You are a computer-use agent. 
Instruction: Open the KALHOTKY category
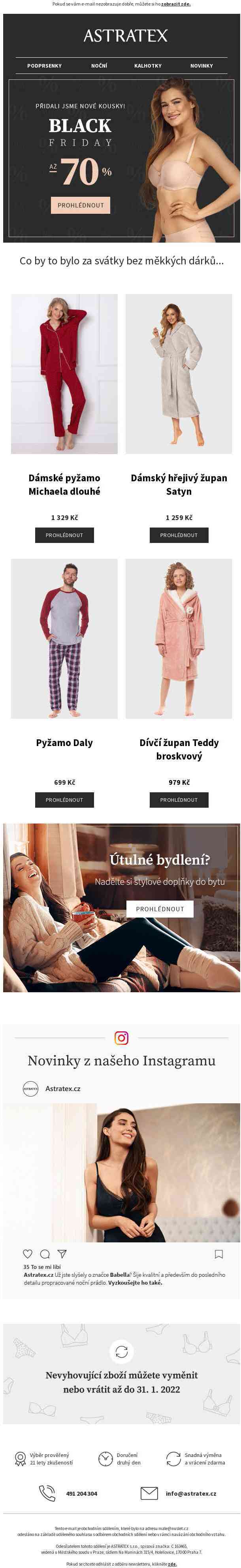click(148, 66)
